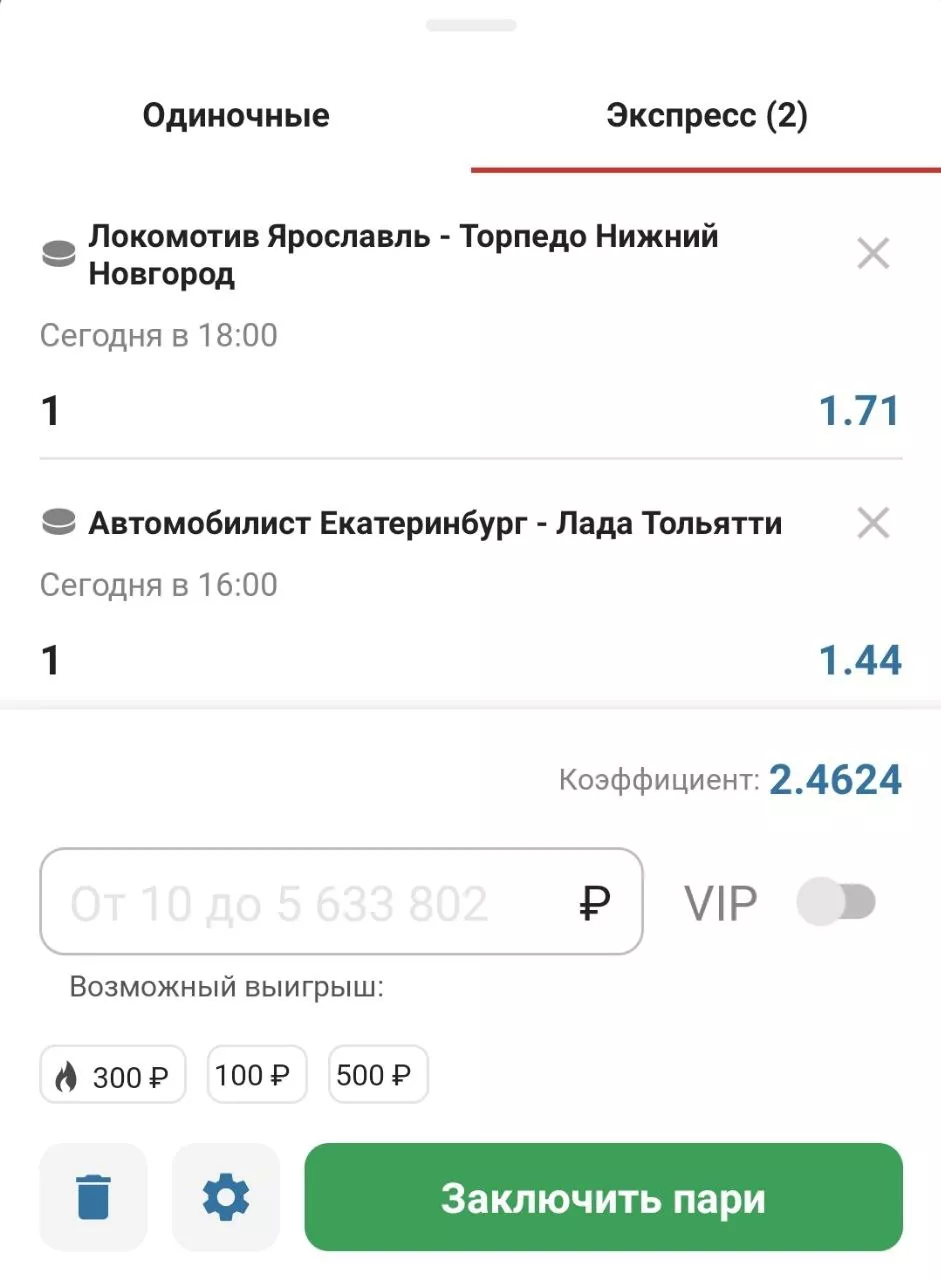Image resolution: width=941 pixels, height=1280 pixels.
Task: Remove the Автомобилист Екатеринбург bet with the X
Action: [873, 522]
